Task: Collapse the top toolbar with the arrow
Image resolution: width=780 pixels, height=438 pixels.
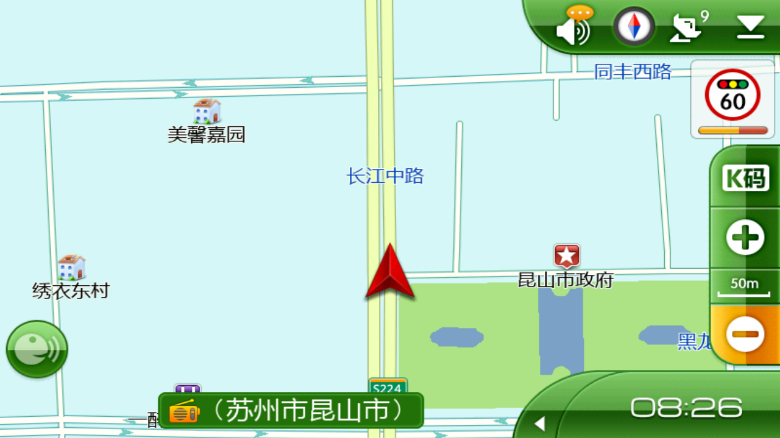Action: click(750, 26)
